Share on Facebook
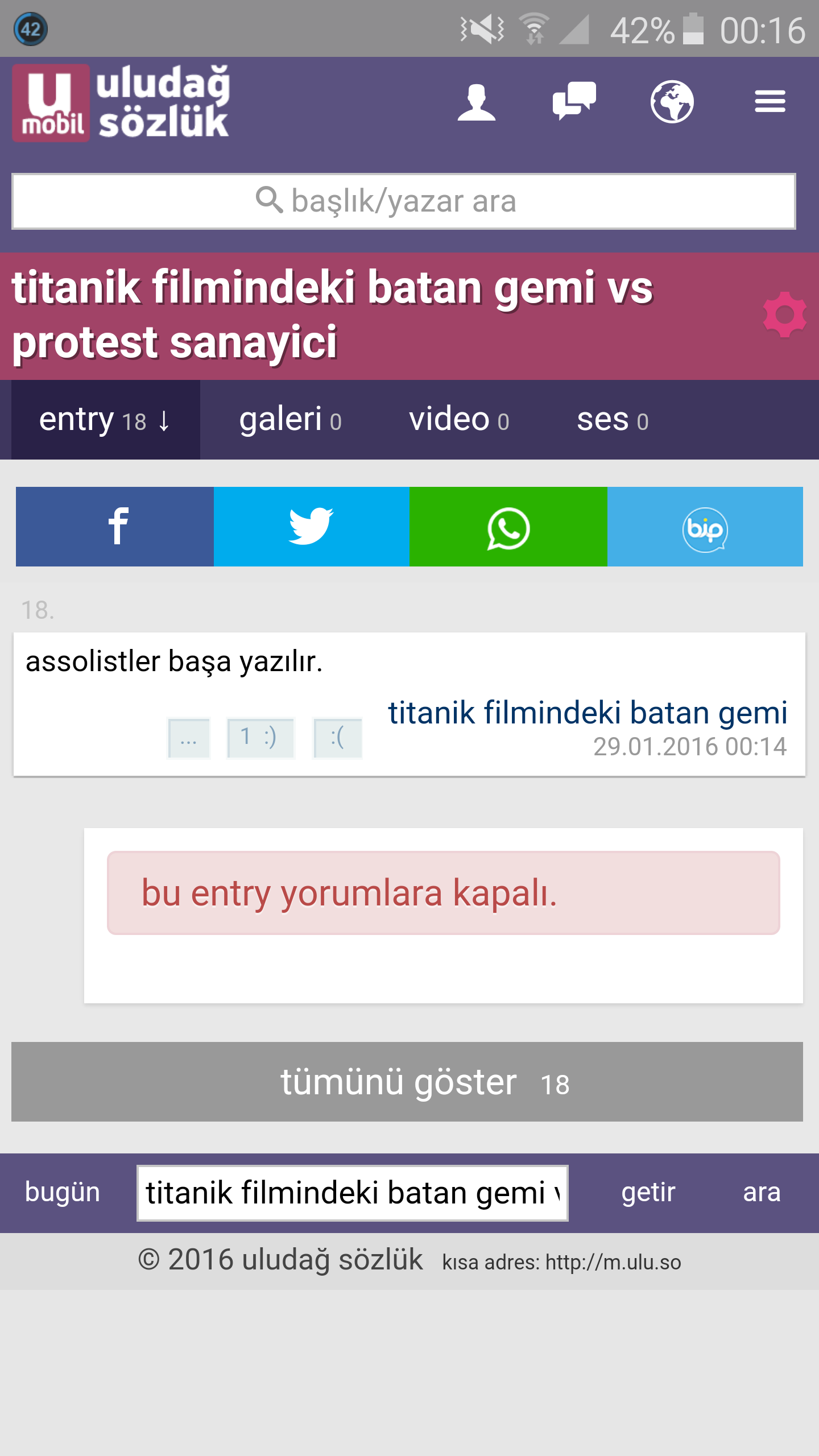The image size is (819, 1456). [x=115, y=527]
